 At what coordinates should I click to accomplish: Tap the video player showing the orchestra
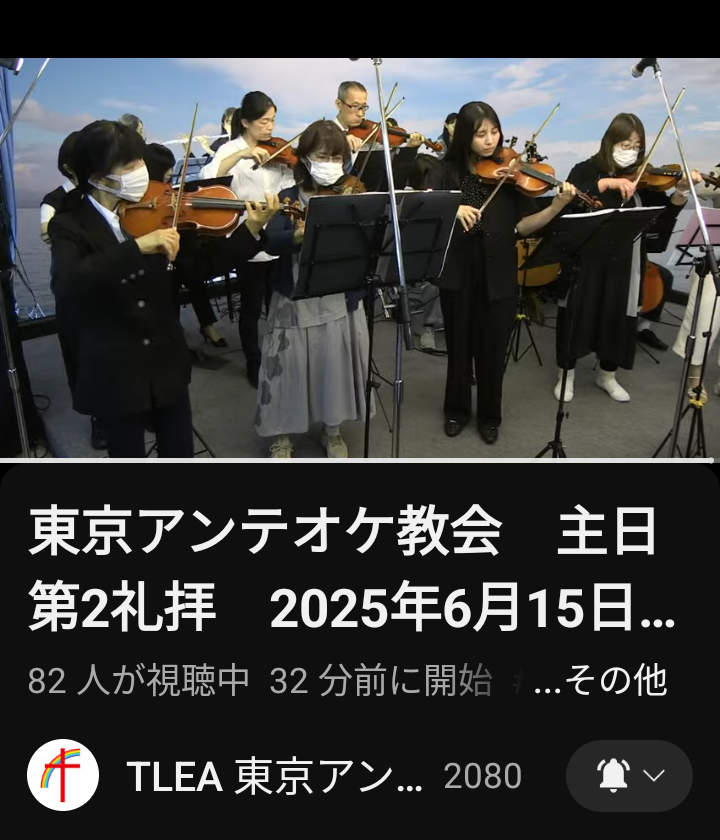point(360,258)
